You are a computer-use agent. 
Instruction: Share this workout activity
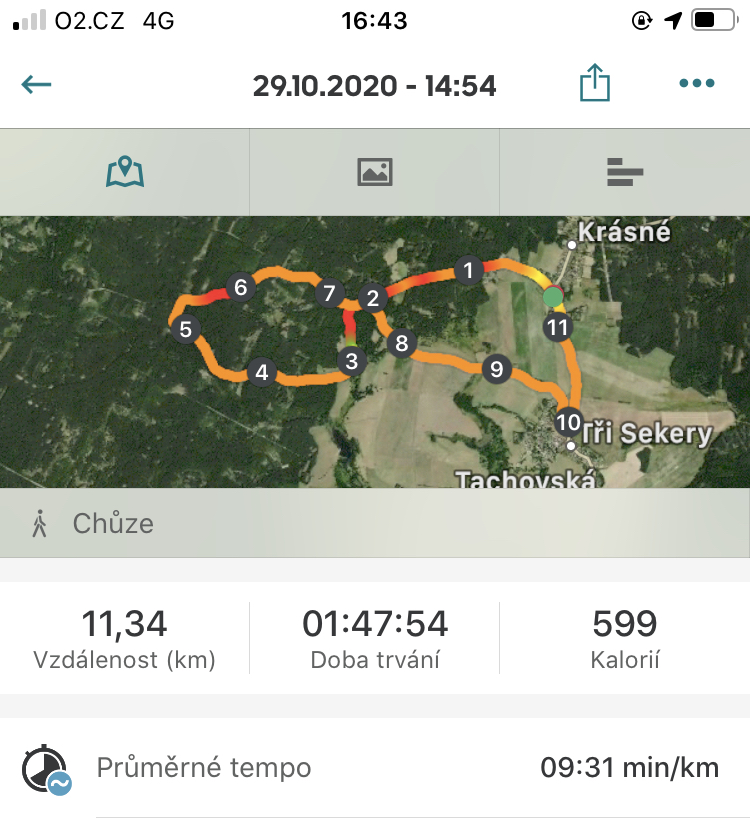point(595,83)
